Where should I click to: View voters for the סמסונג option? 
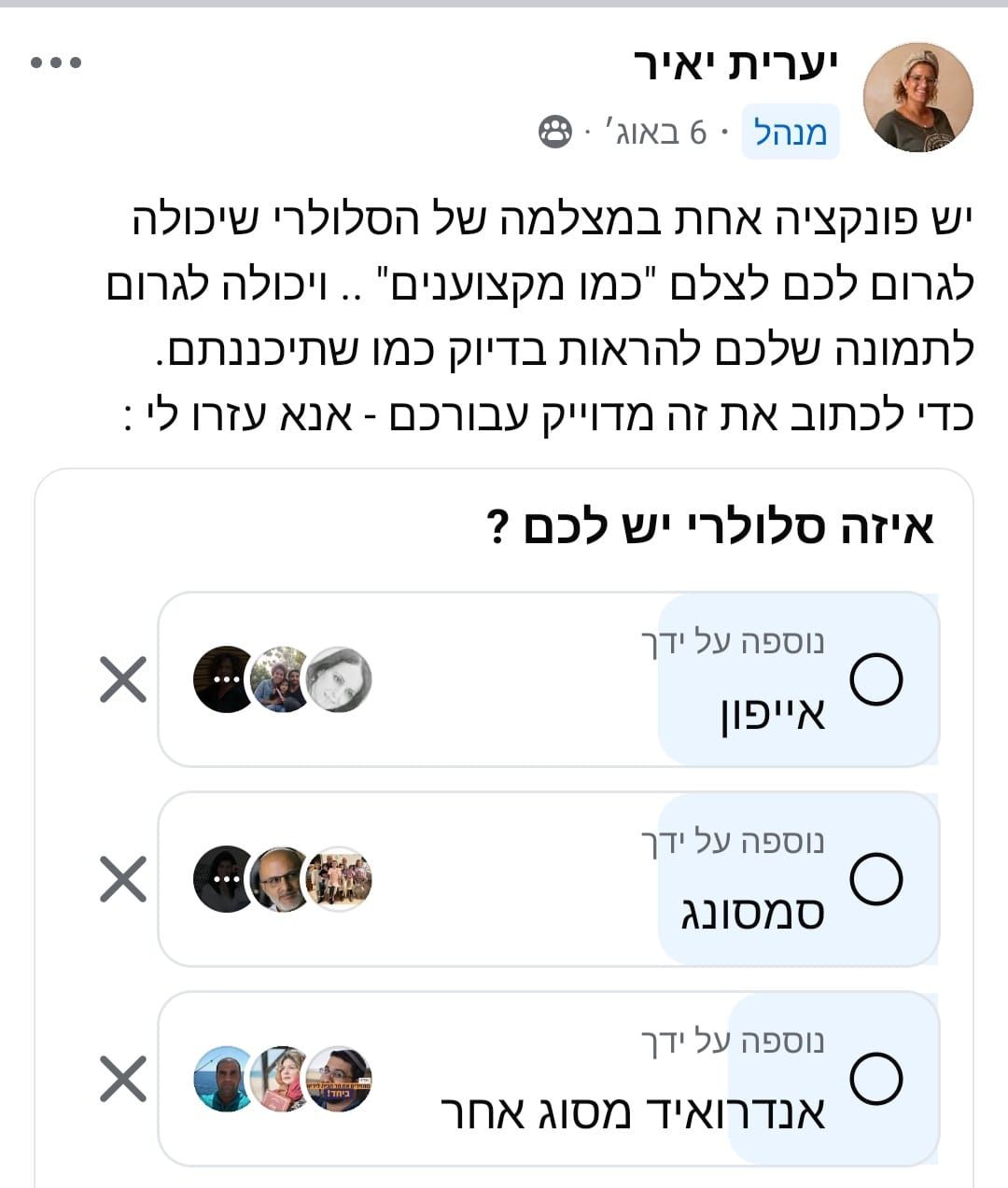click(283, 879)
